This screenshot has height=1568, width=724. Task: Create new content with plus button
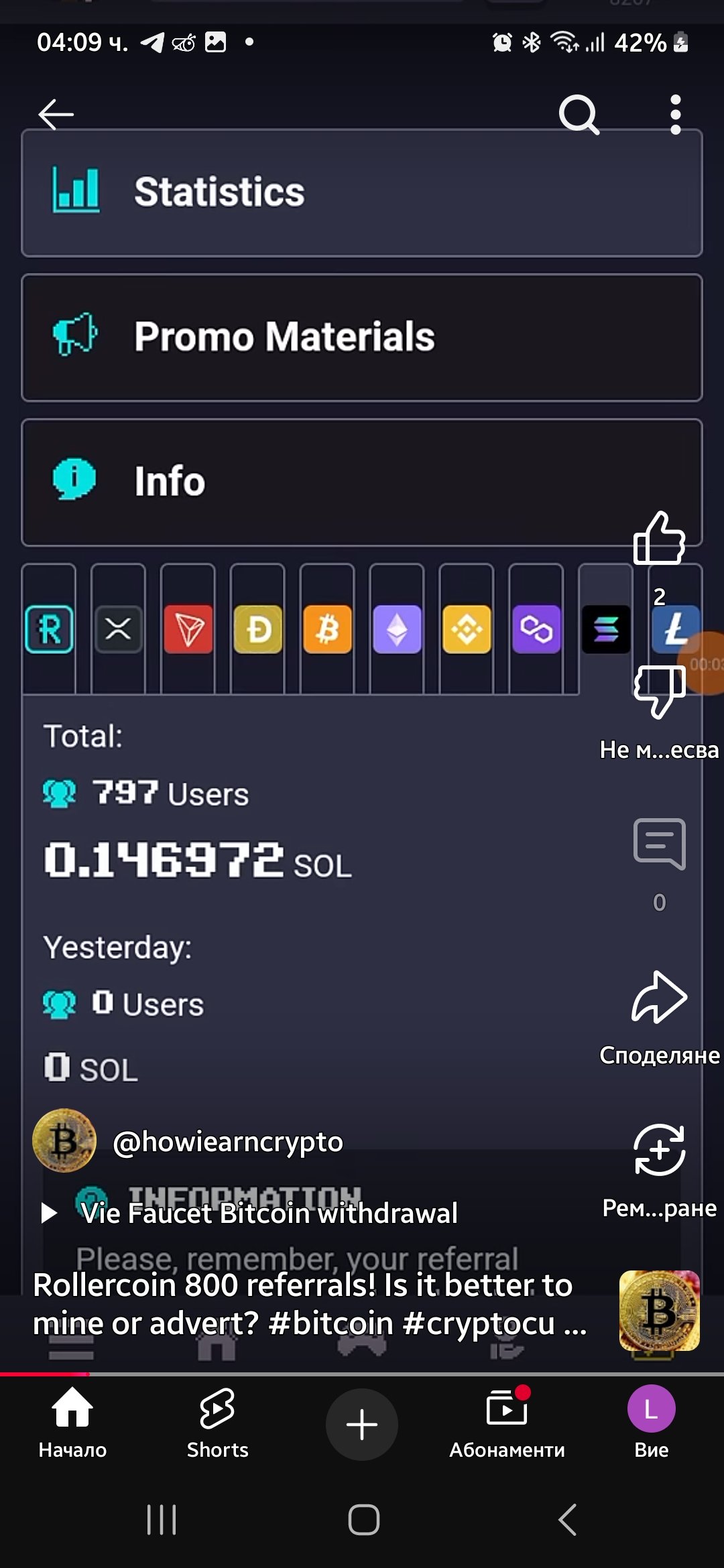[x=362, y=1424]
